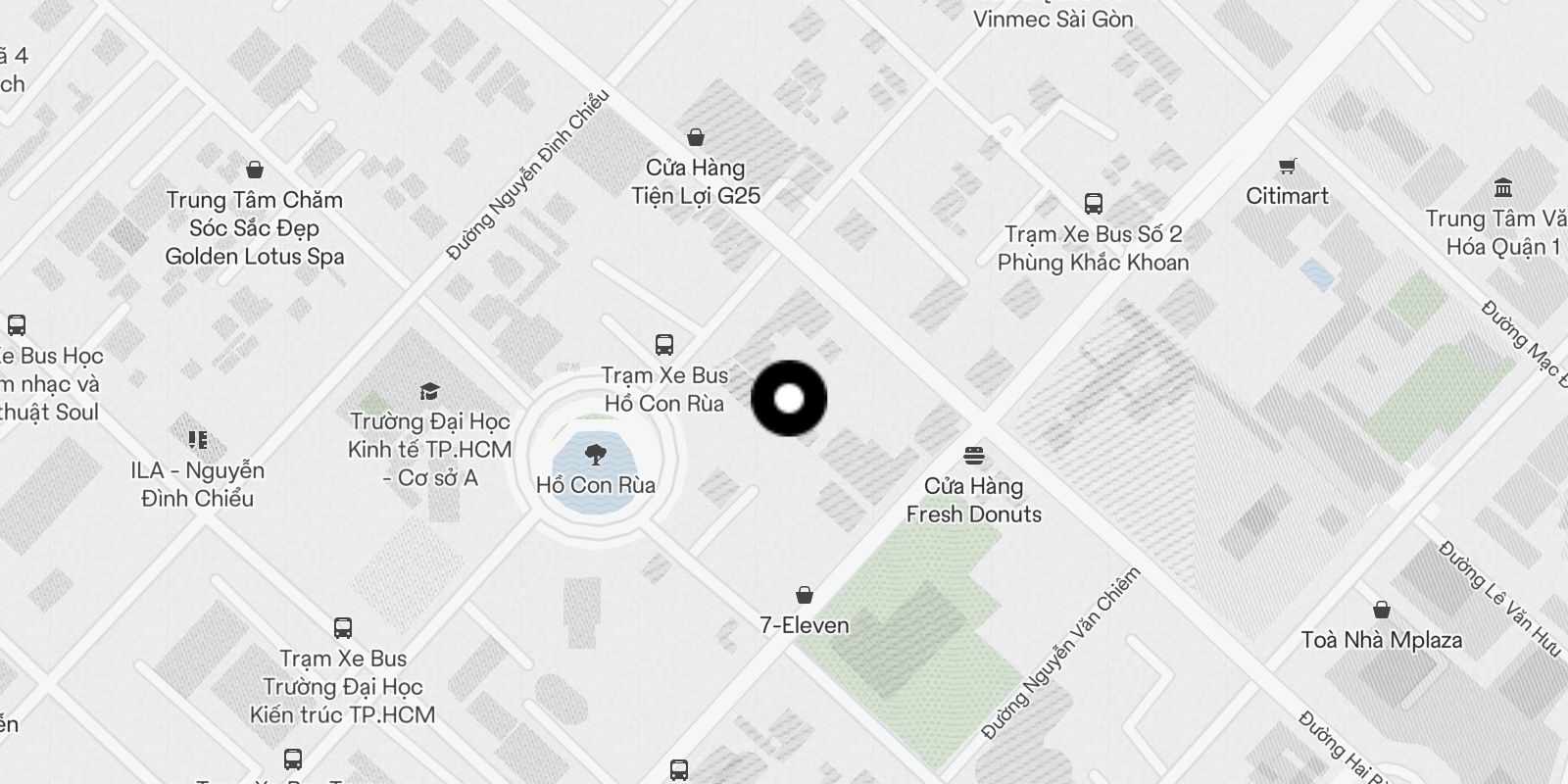Open bus stop Trường Đại Học Kiến trúc
The width and height of the screenshot is (1568, 784).
click(x=342, y=628)
